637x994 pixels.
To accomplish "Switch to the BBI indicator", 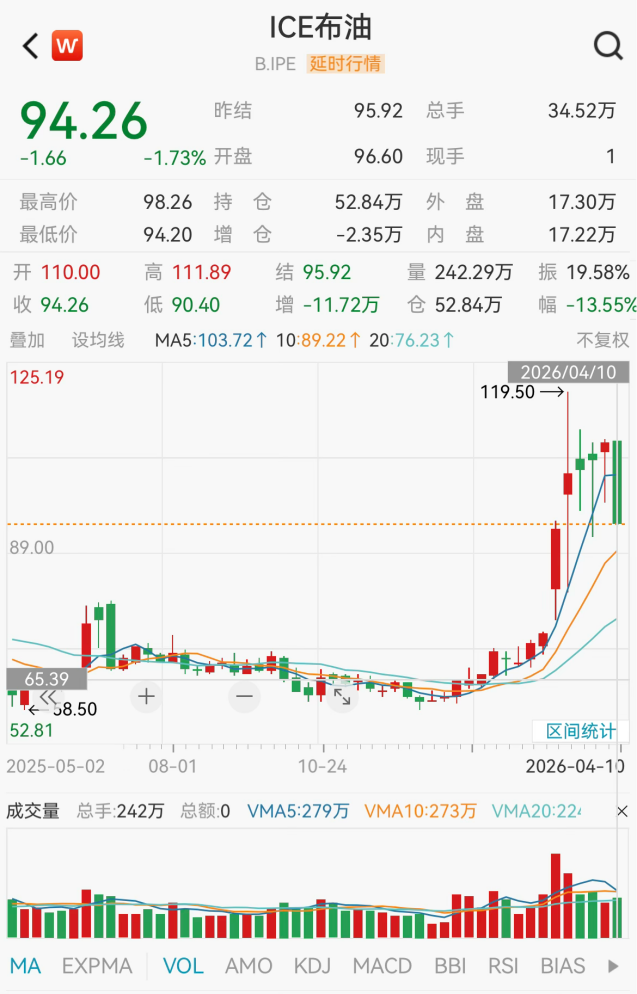I will tap(450, 966).
